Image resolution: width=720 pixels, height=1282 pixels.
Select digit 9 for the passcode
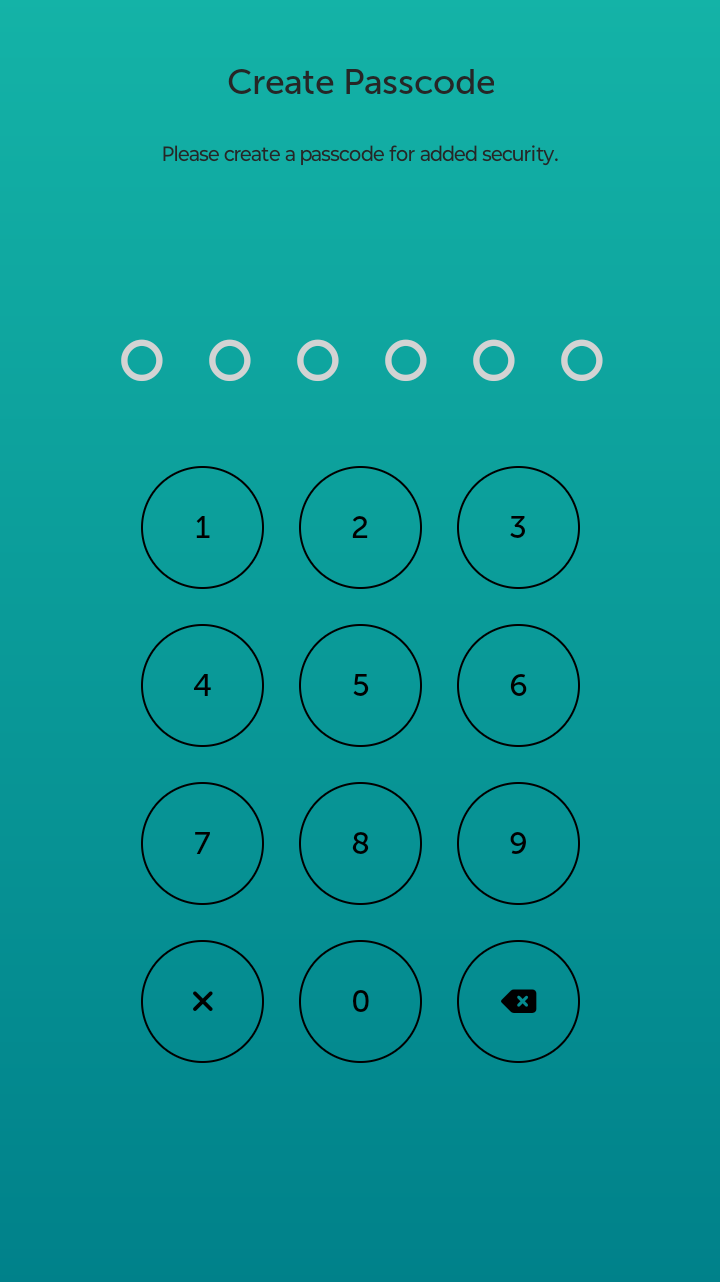[518, 843]
